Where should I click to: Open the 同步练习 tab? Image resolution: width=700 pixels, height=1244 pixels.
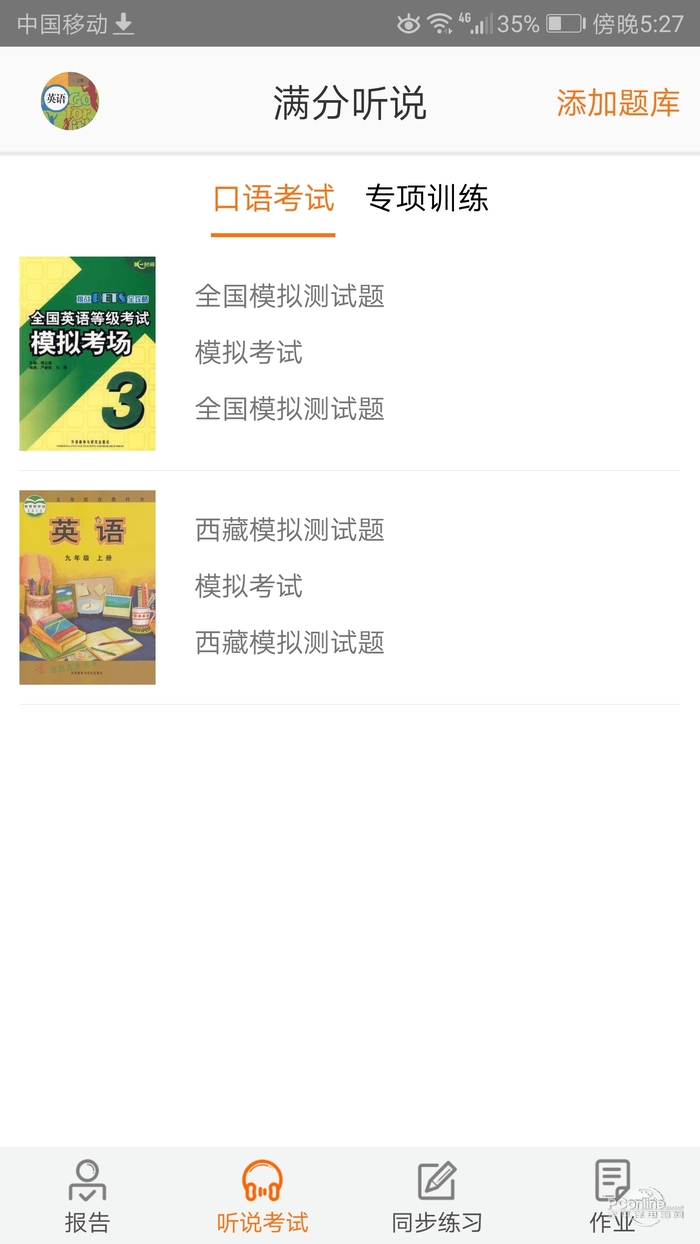click(x=437, y=1196)
